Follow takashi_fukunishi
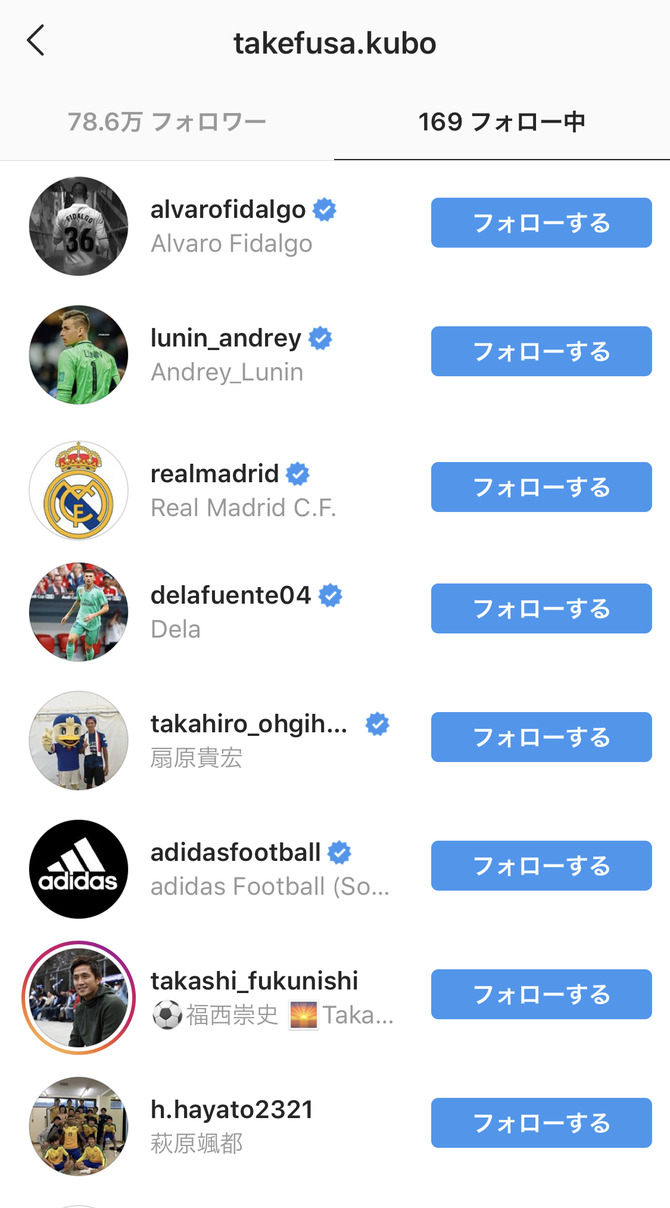This screenshot has height=1208, width=670. click(x=541, y=995)
